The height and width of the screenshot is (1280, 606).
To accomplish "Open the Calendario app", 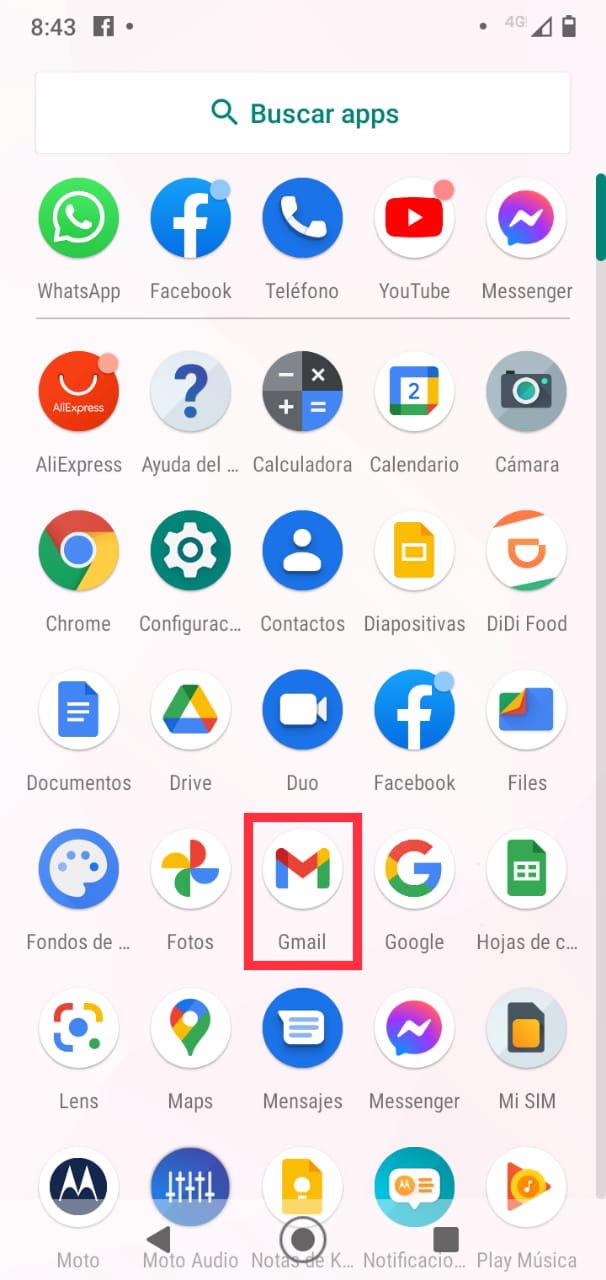I will [414, 392].
